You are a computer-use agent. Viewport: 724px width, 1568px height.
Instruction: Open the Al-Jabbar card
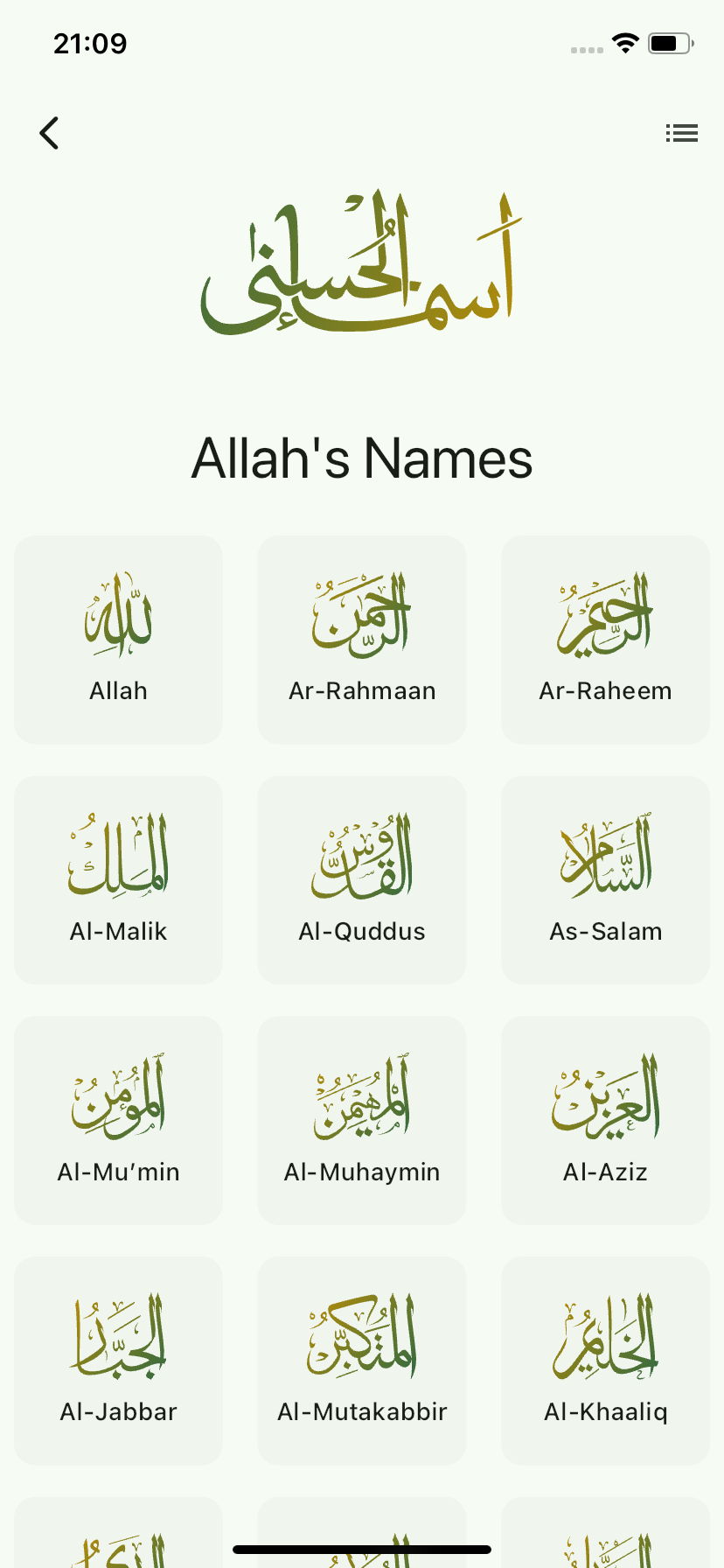(118, 1361)
